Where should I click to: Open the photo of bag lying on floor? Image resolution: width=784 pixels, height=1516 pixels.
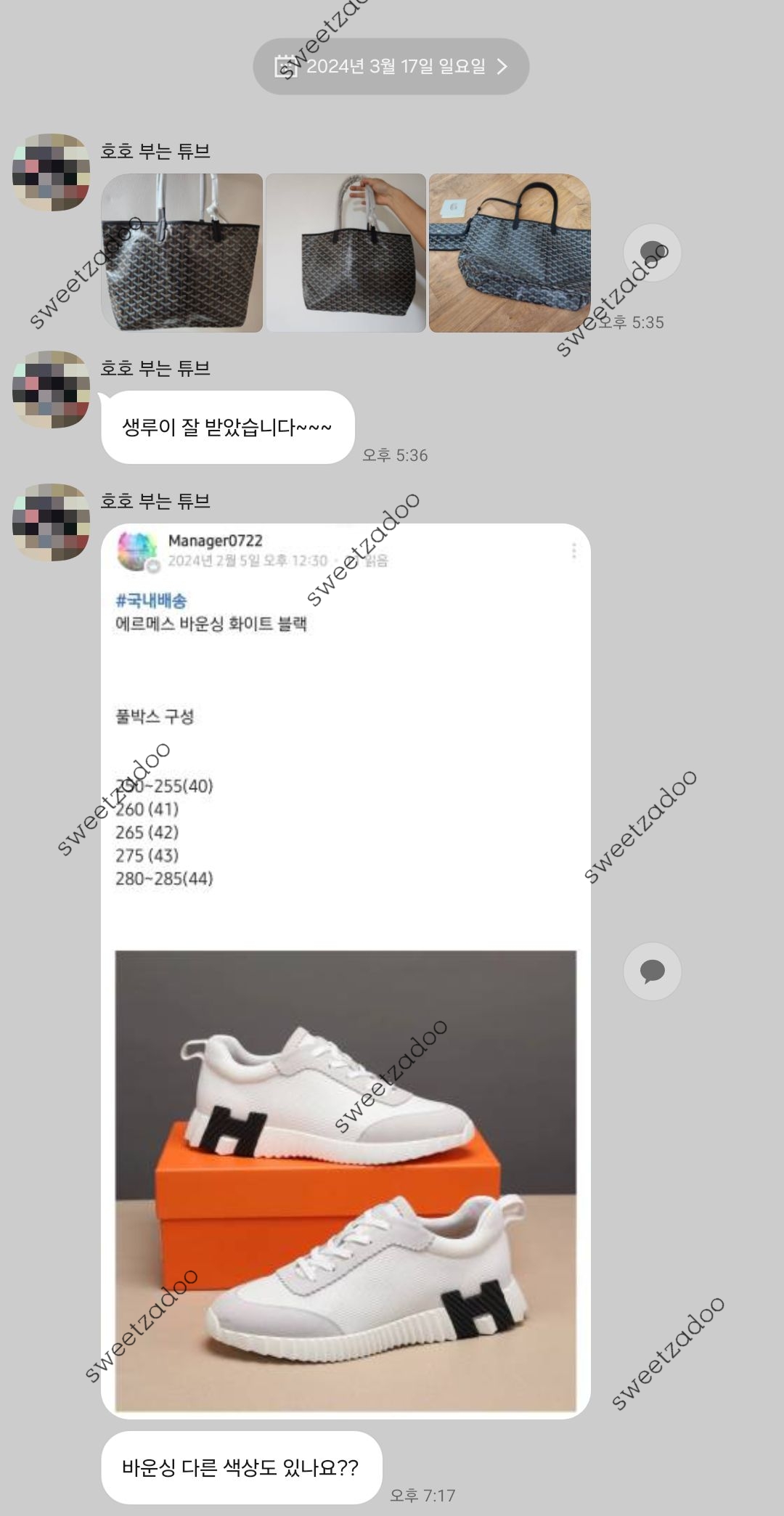pyautogui.click(x=510, y=253)
